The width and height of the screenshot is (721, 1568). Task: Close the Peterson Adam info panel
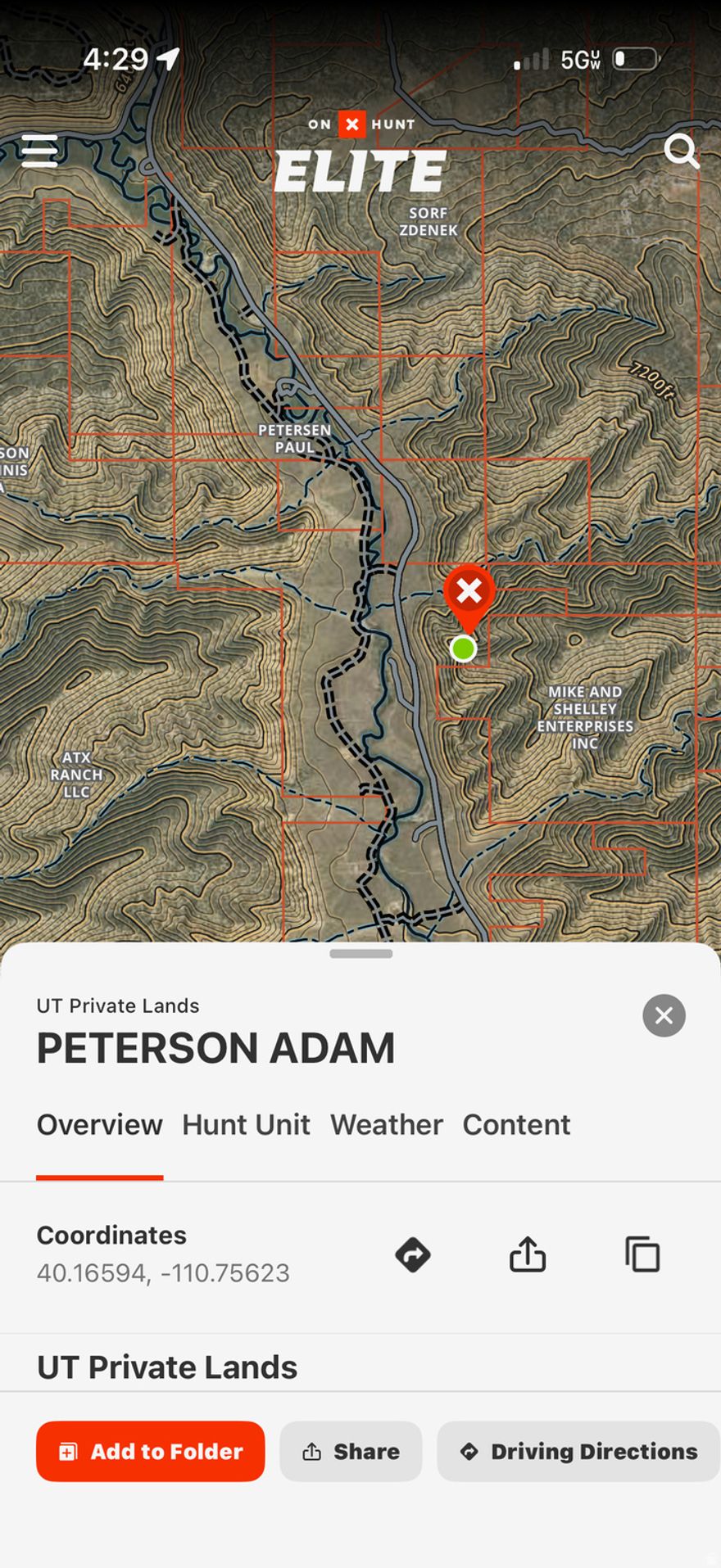[x=664, y=1015]
